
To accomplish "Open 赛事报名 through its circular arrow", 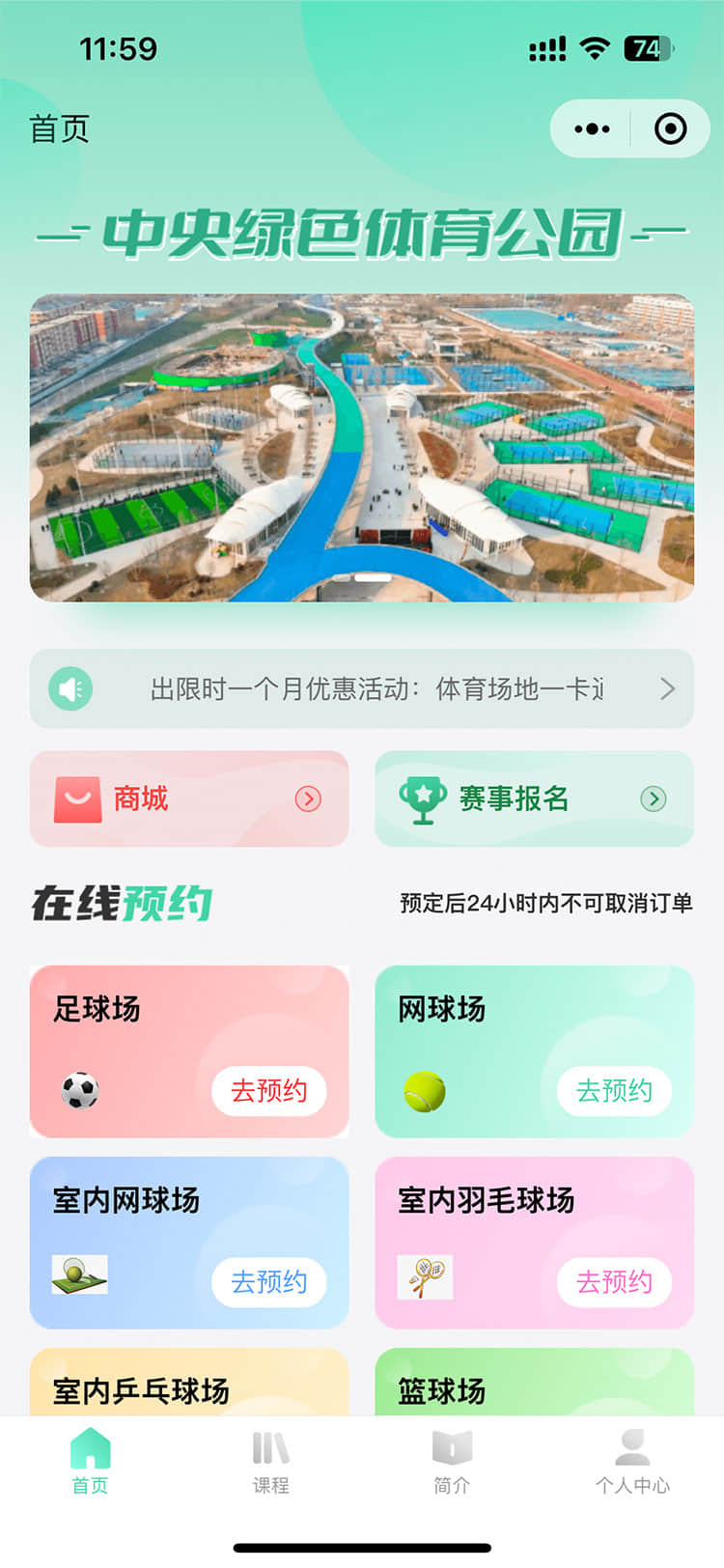I will coord(654,799).
